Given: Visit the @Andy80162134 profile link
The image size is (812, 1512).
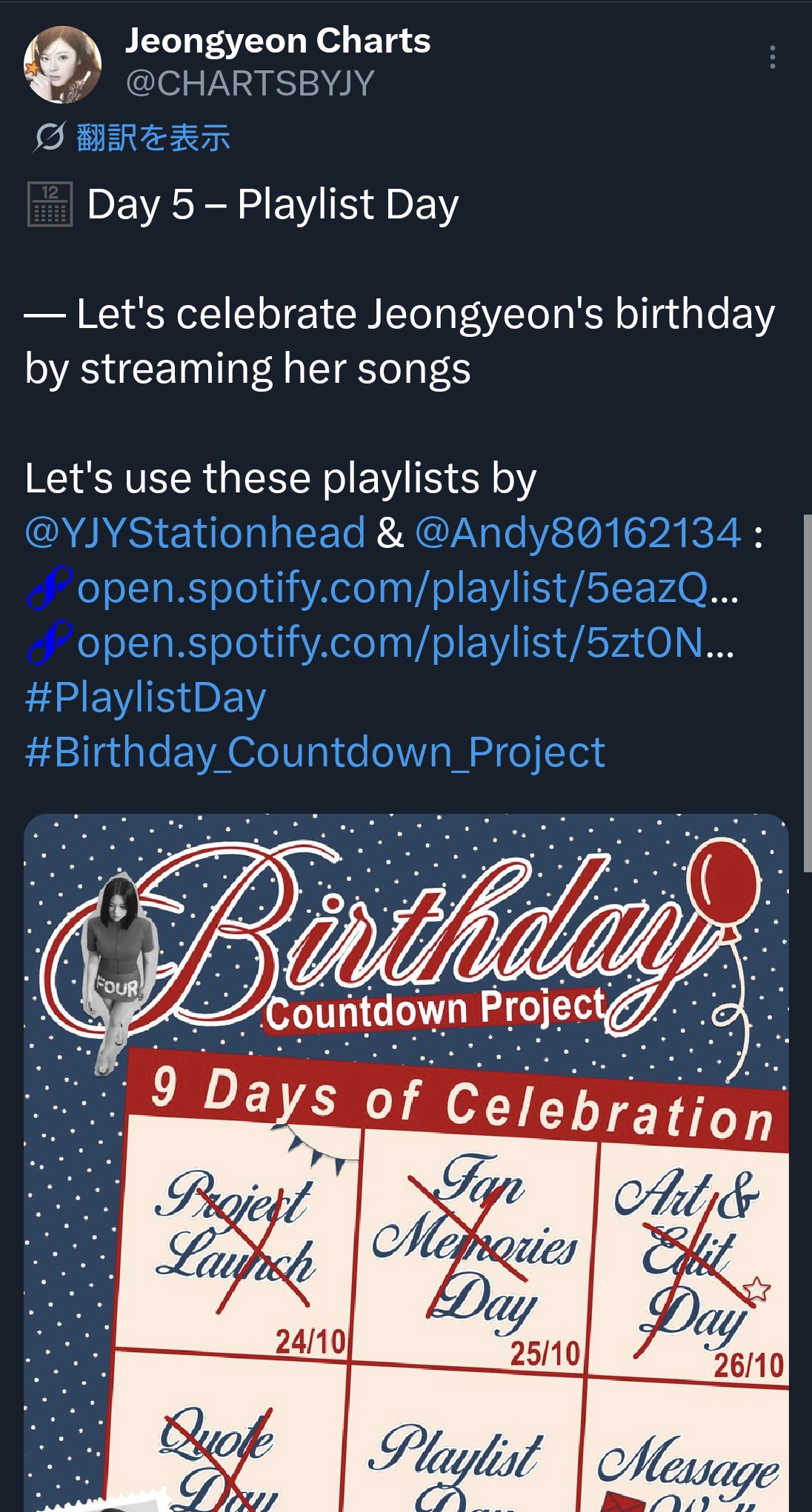Looking at the screenshot, I should [578, 532].
